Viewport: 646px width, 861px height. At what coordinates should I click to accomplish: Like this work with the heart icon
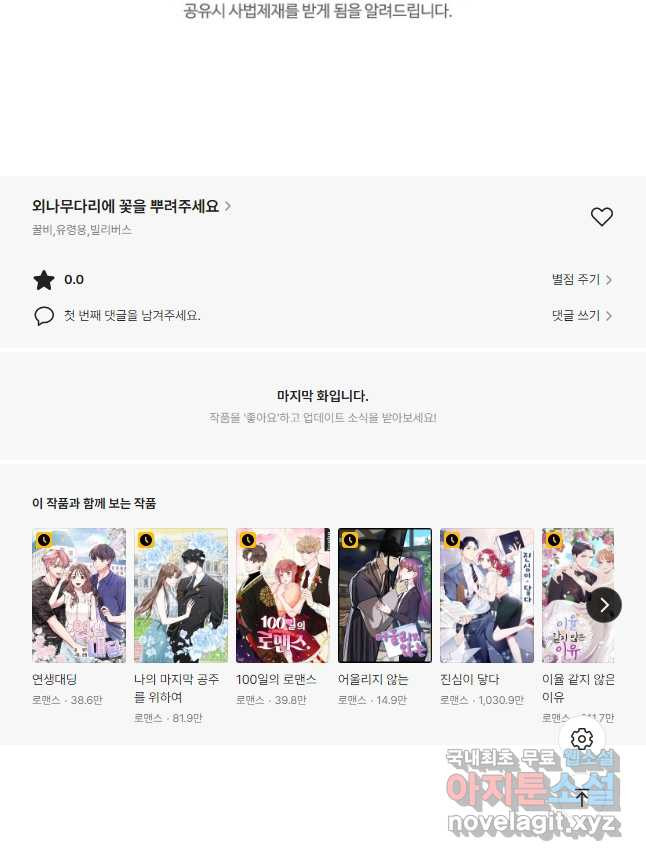601,217
